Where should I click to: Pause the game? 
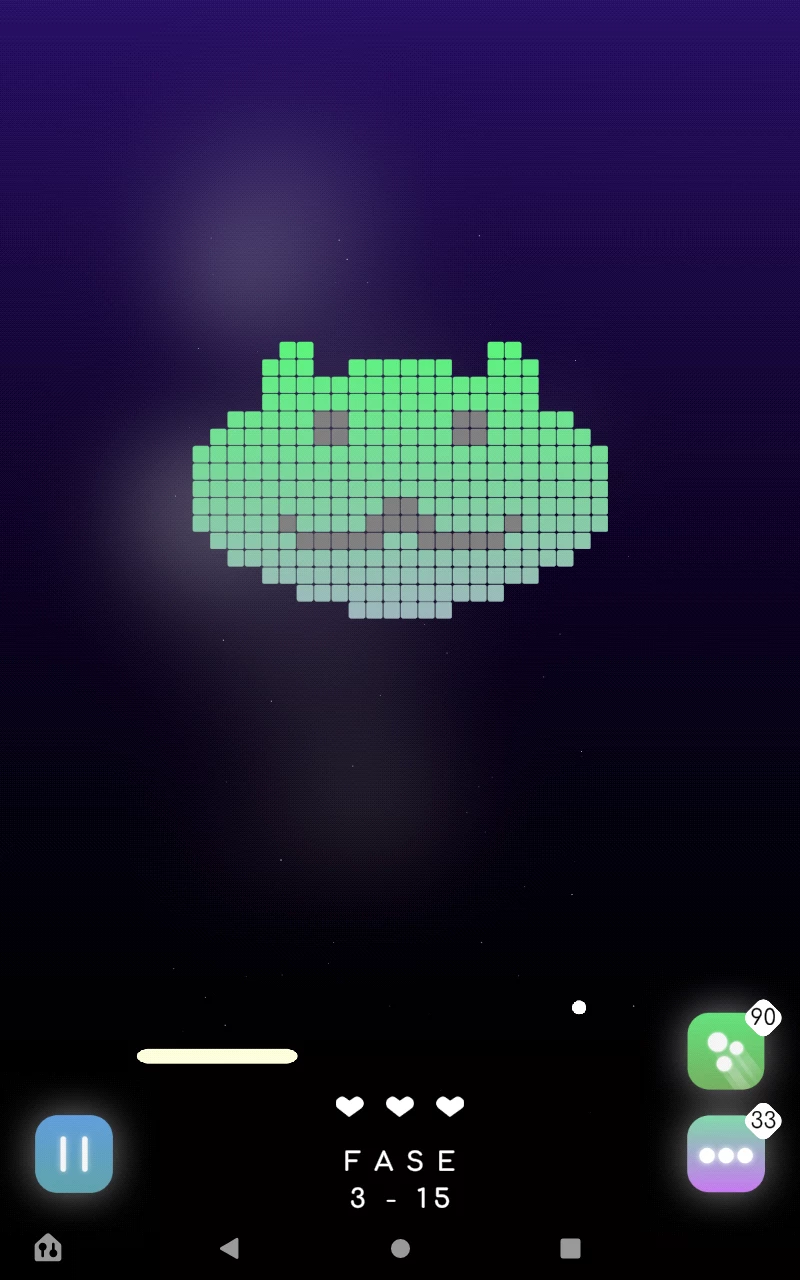tap(74, 1153)
